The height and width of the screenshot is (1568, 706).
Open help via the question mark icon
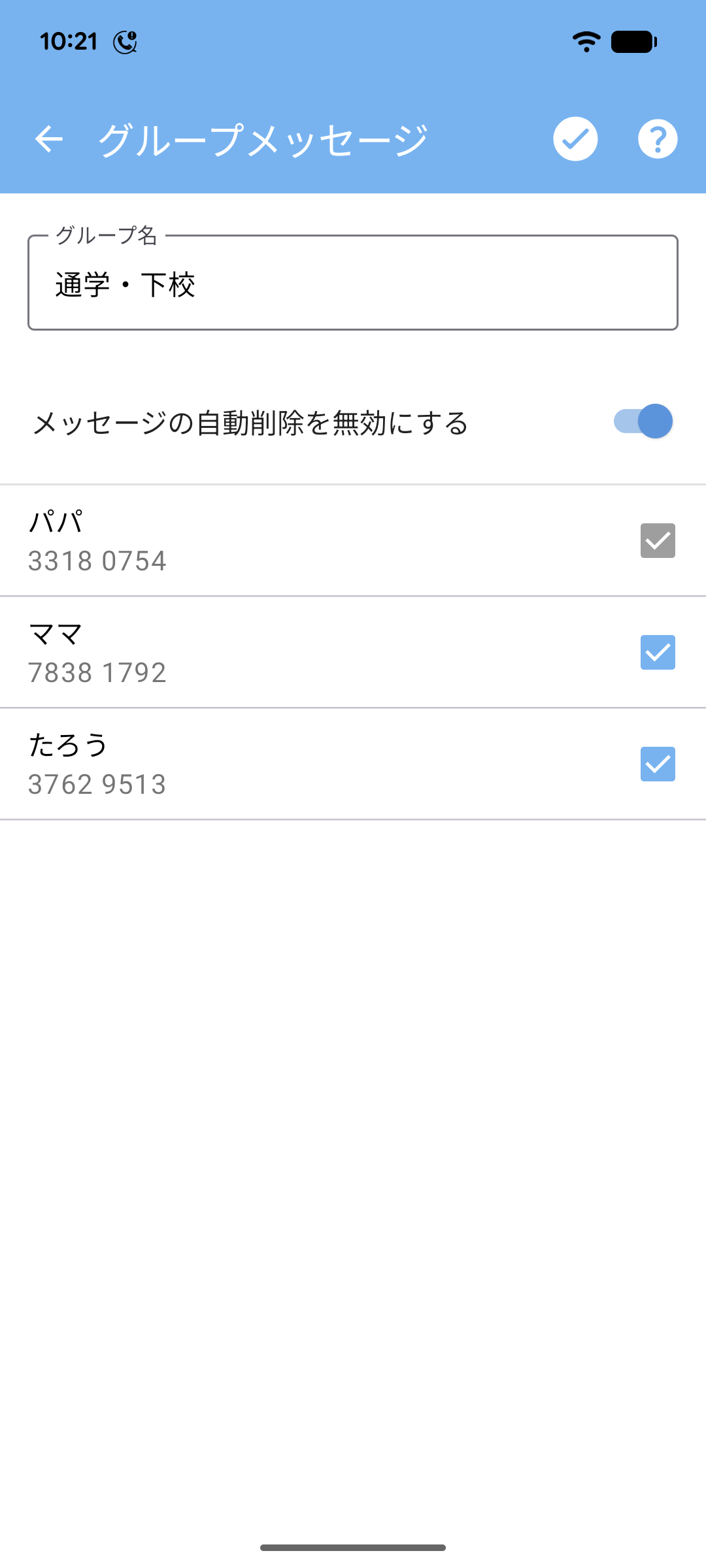tap(657, 139)
